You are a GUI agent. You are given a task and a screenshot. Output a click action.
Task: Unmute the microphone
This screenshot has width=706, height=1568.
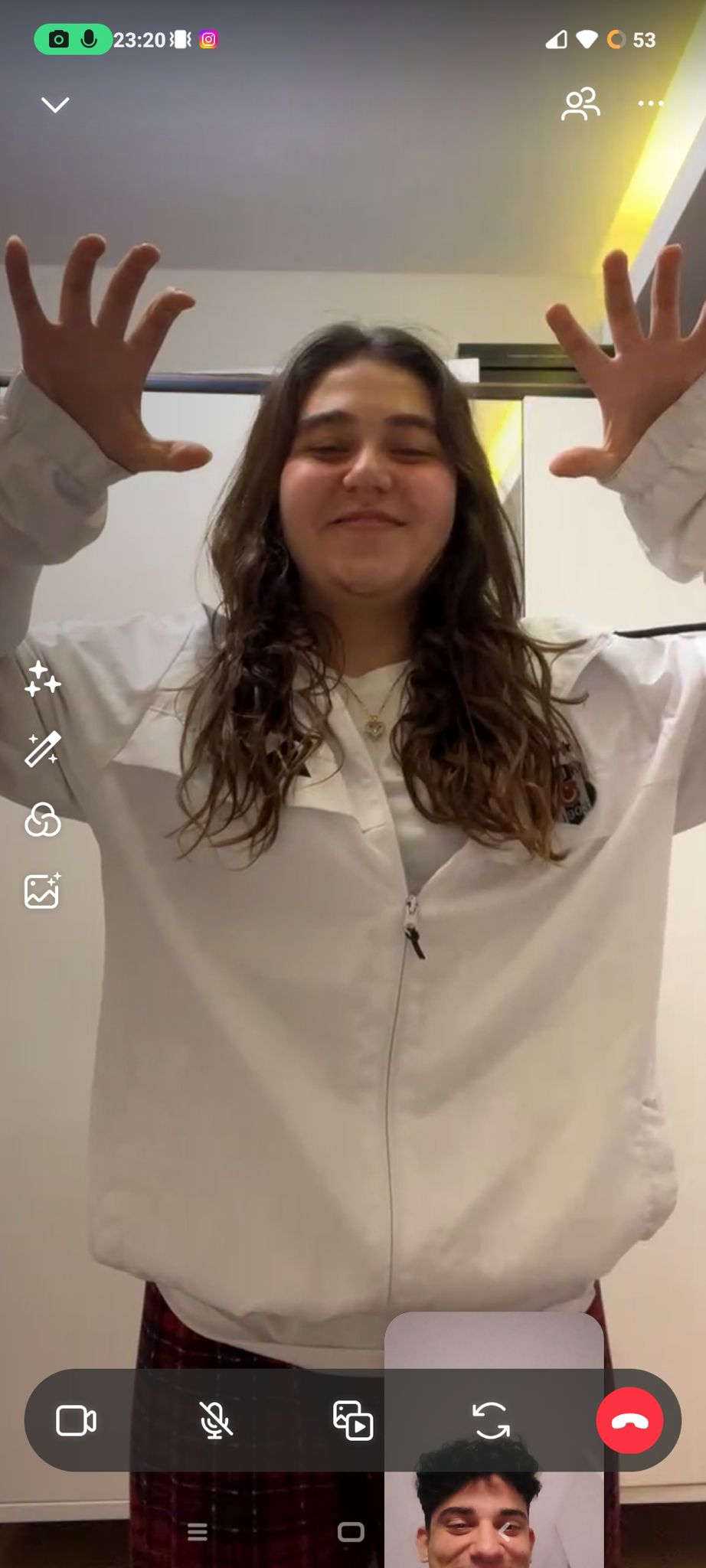coord(215,1421)
